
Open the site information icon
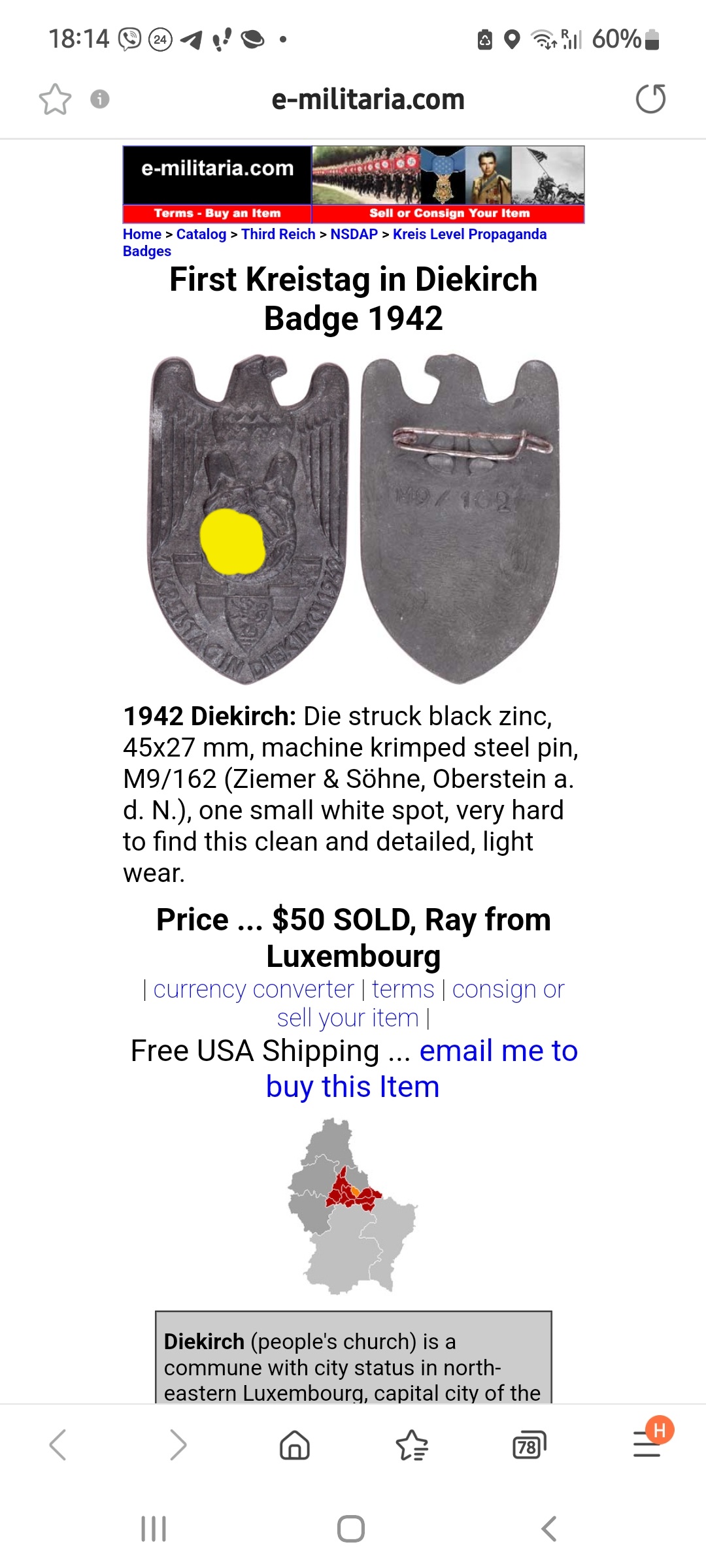(99, 99)
